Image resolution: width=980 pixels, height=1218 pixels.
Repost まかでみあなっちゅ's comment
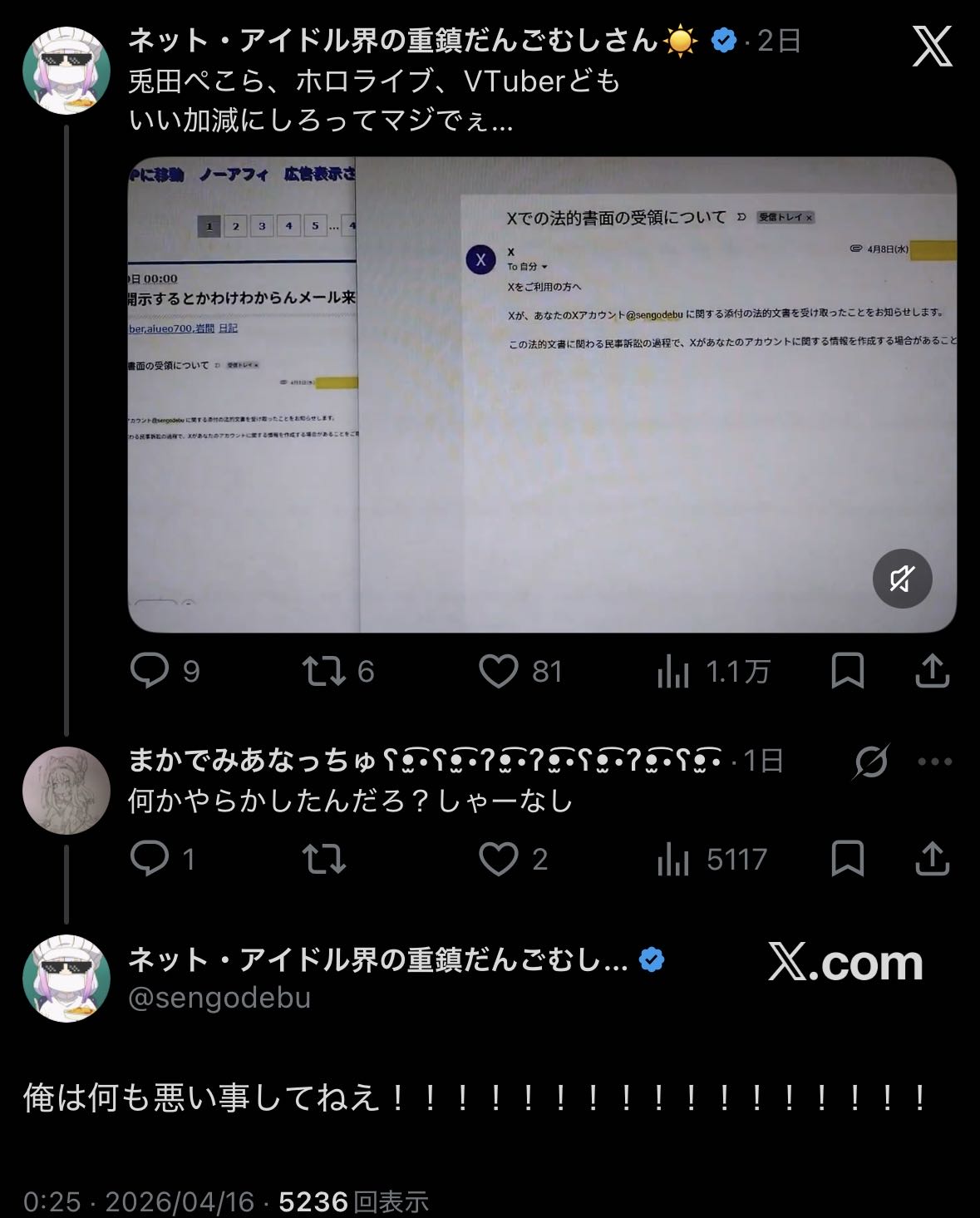click(x=323, y=859)
